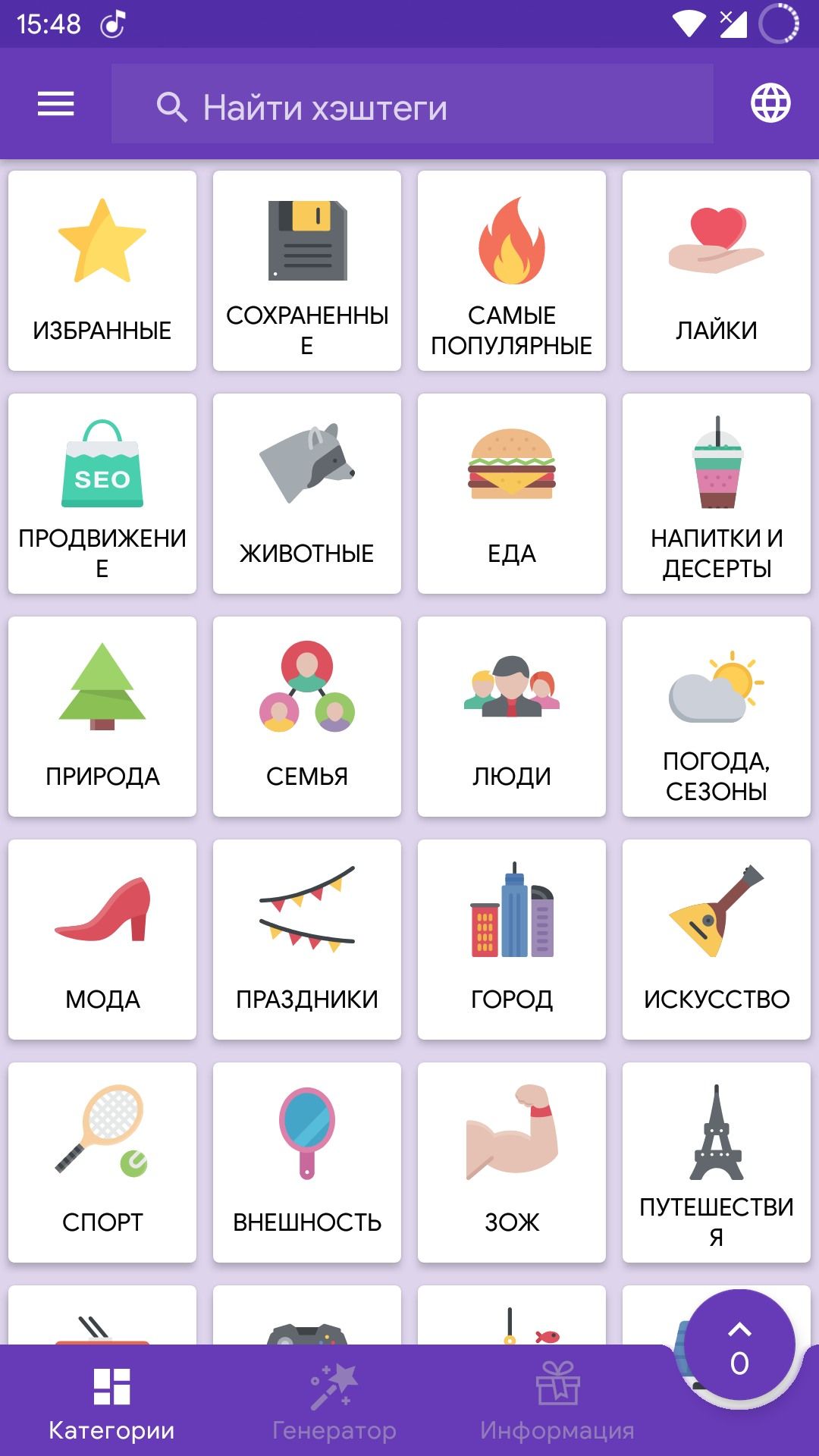819x1456 pixels.
Task: Open the СОХРАНЕННЫЕ category
Action: click(307, 271)
